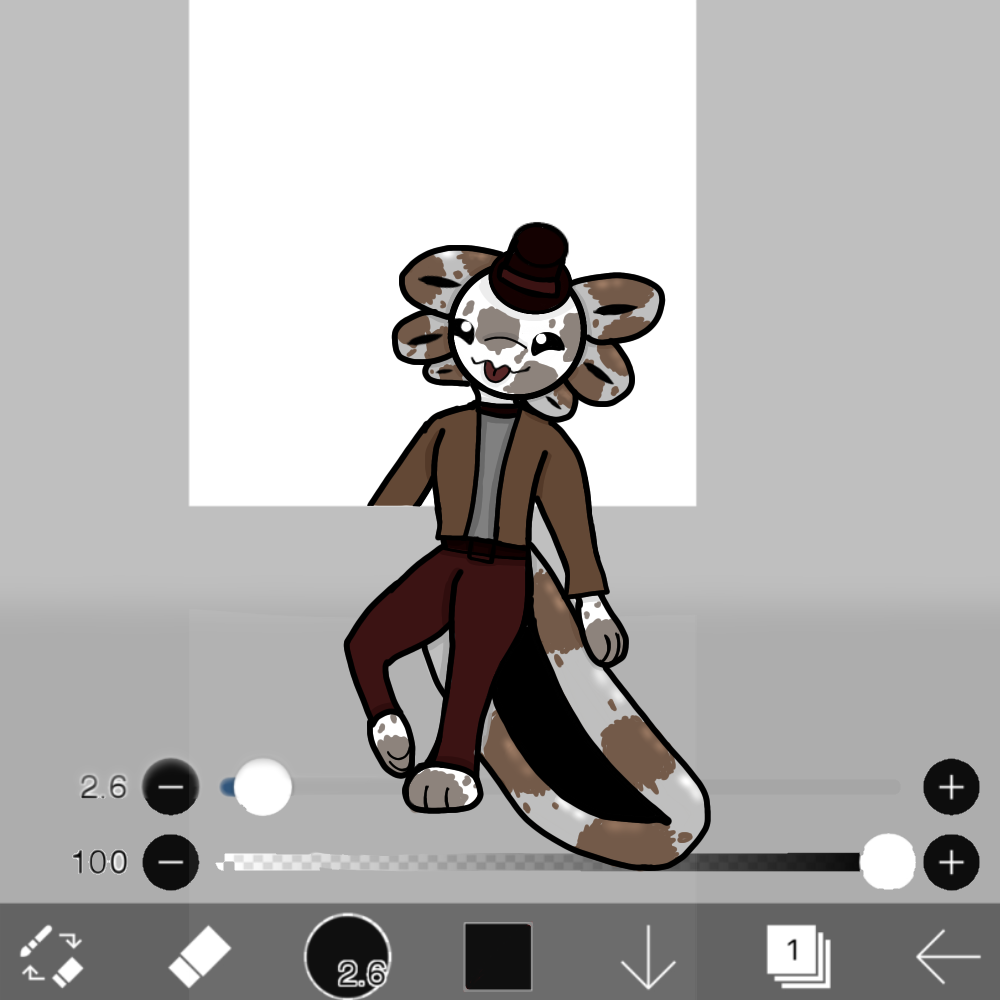1000x1000 pixels.
Task: Tap the back arrow
Action: (948, 956)
